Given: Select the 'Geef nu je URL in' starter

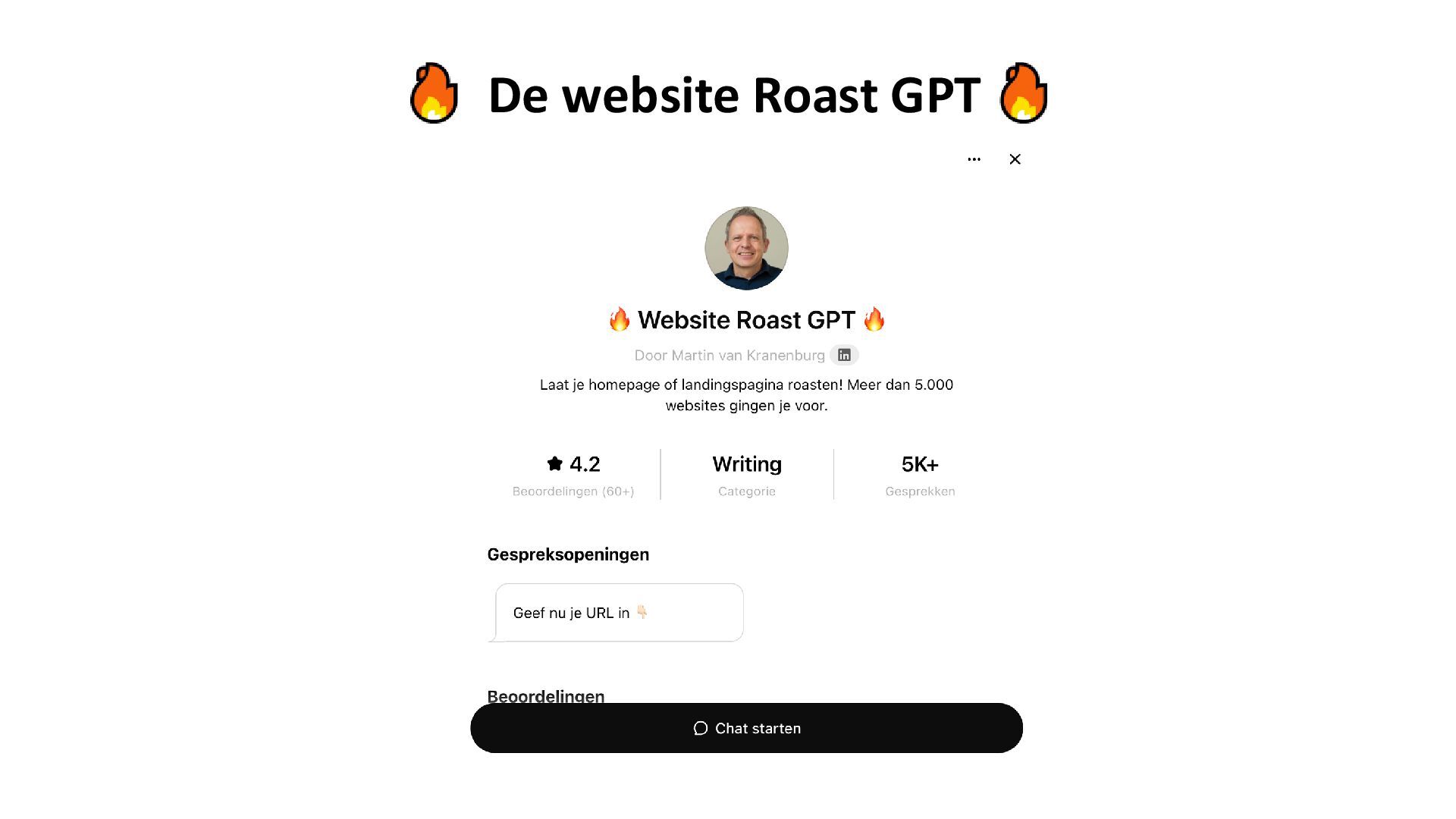Looking at the screenshot, I should 619,613.
